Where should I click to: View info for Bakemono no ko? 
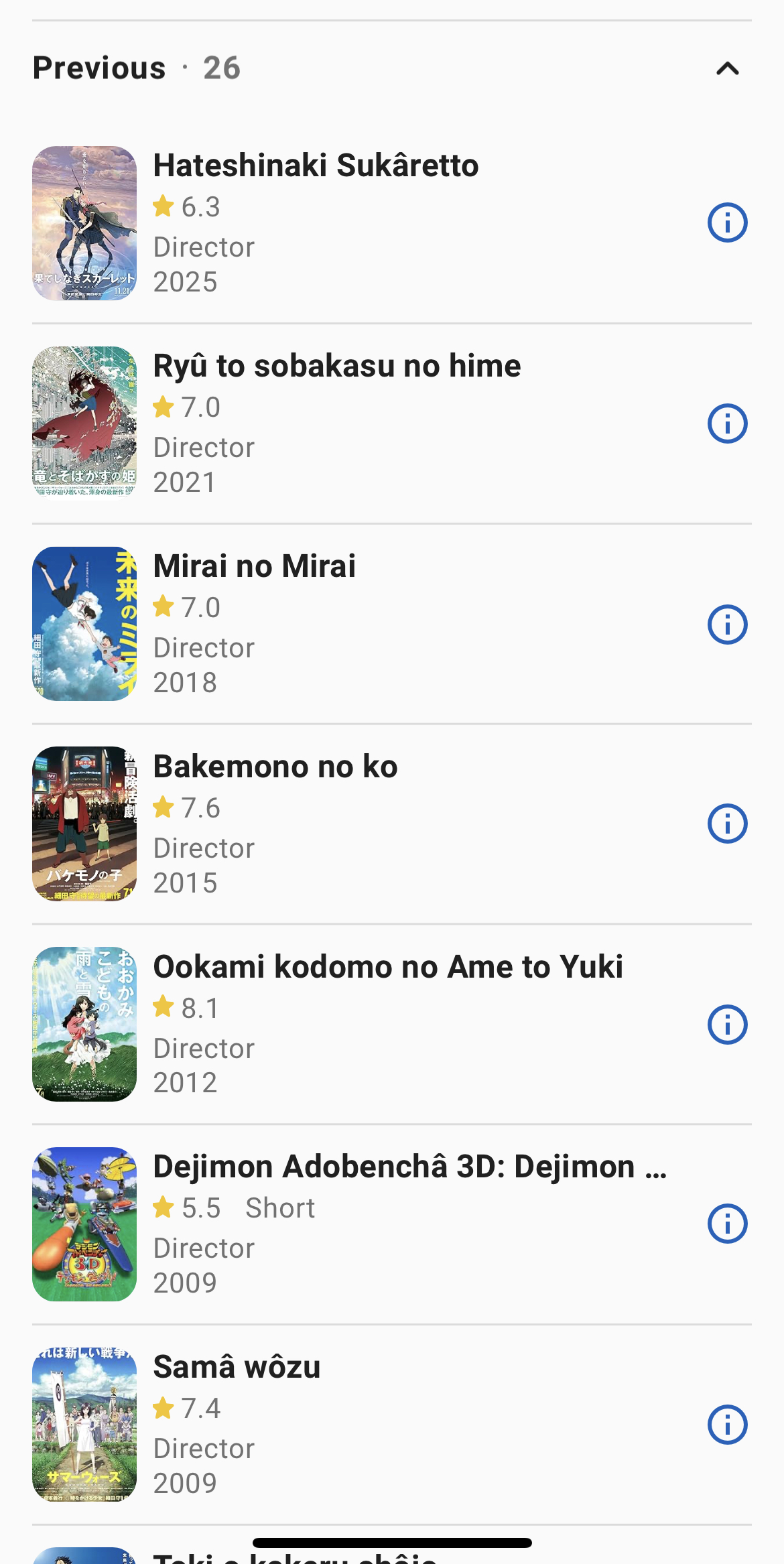[x=727, y=824]
